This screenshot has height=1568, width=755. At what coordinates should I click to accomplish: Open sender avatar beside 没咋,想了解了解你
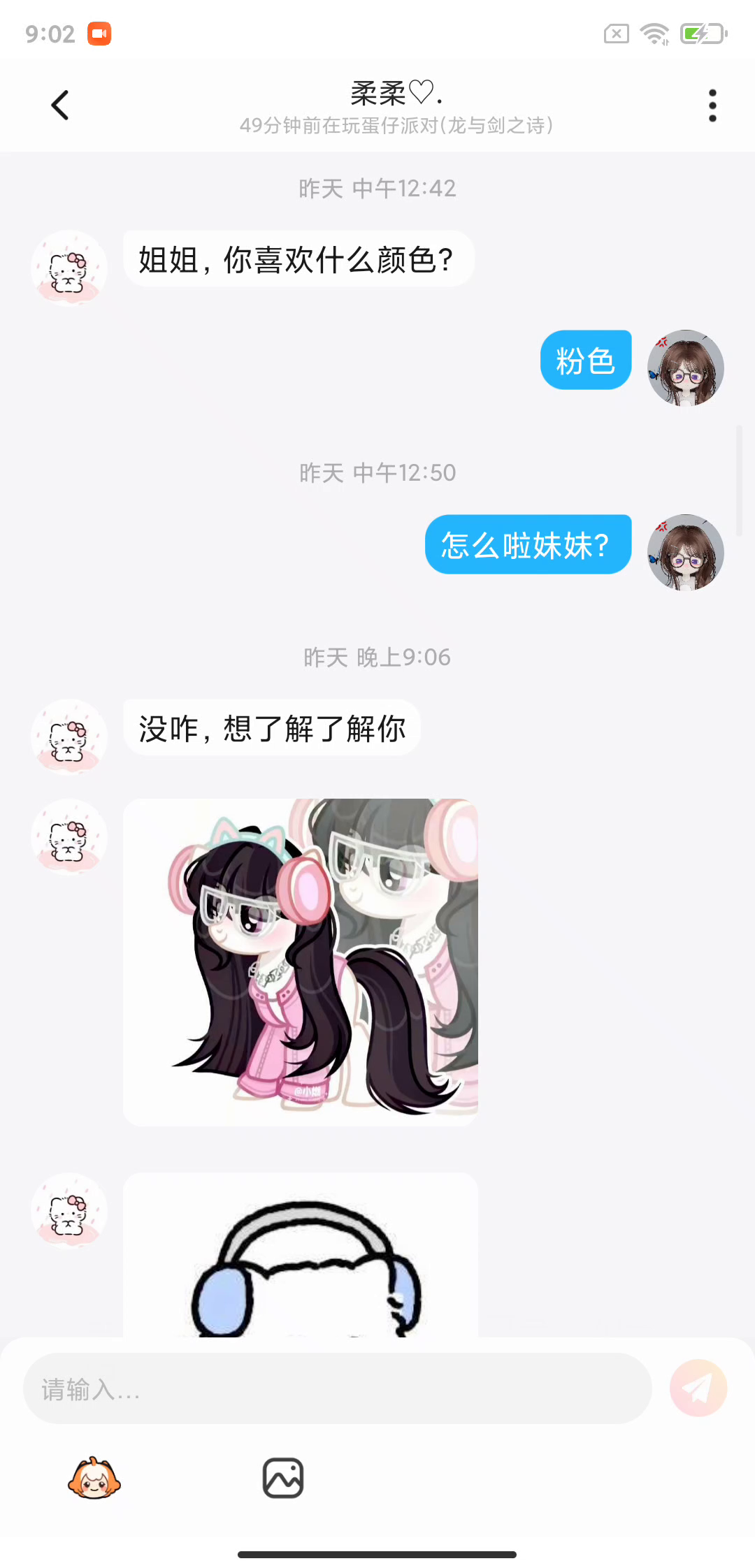[69, 736]
